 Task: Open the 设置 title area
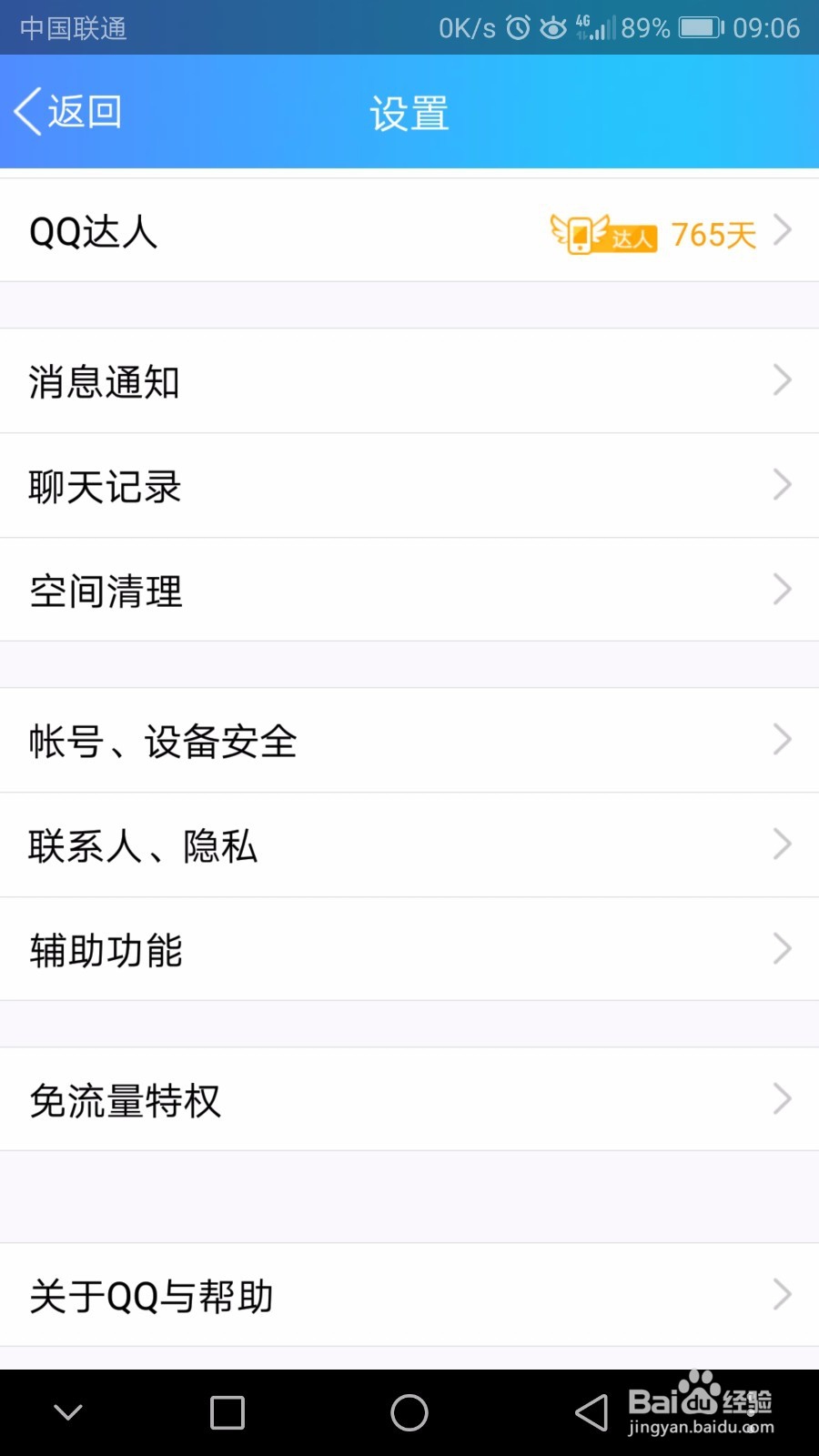pyautogui.click(x=409, y=111)
